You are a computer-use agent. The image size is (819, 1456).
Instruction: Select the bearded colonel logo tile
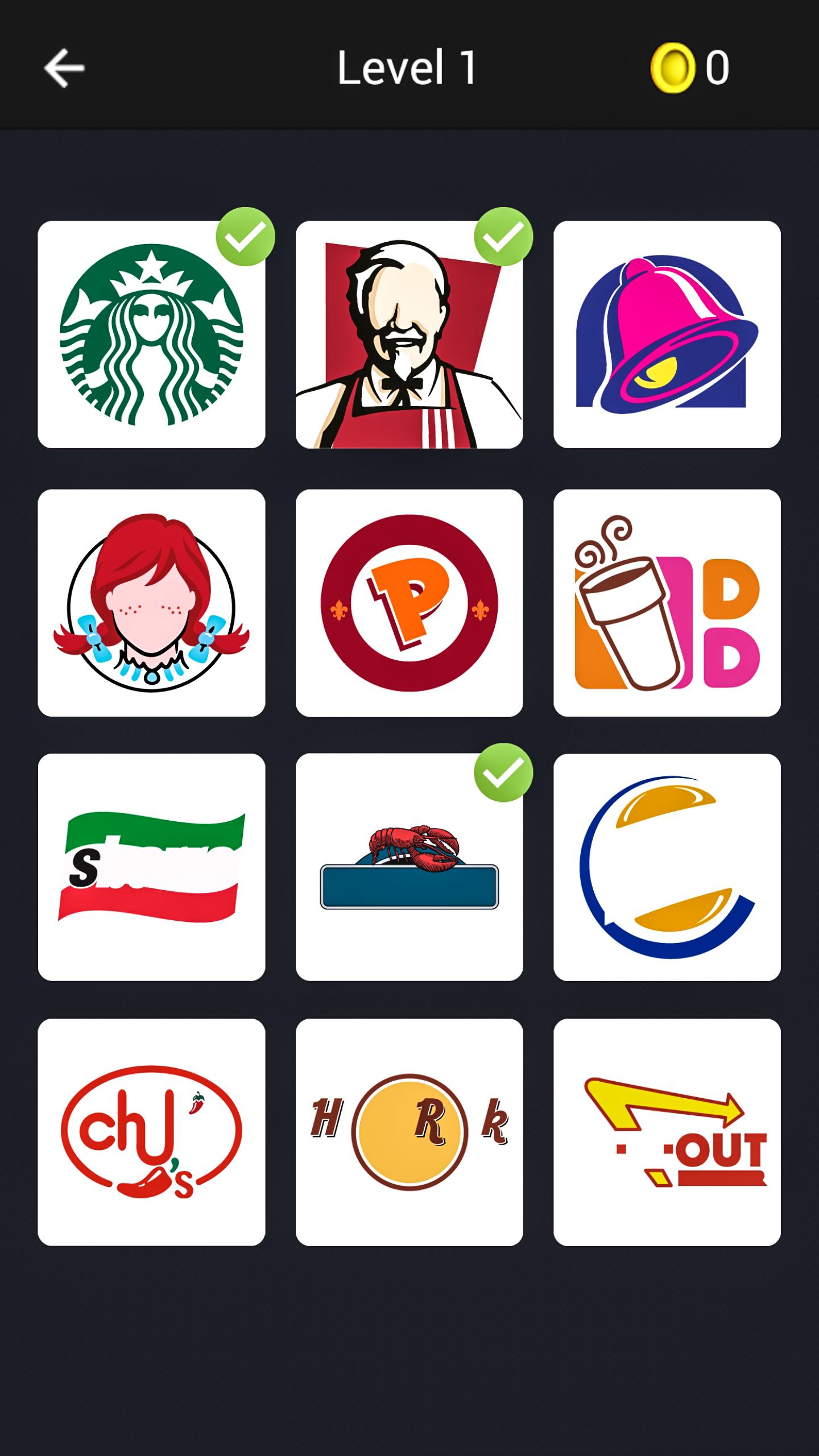[409, 334]
